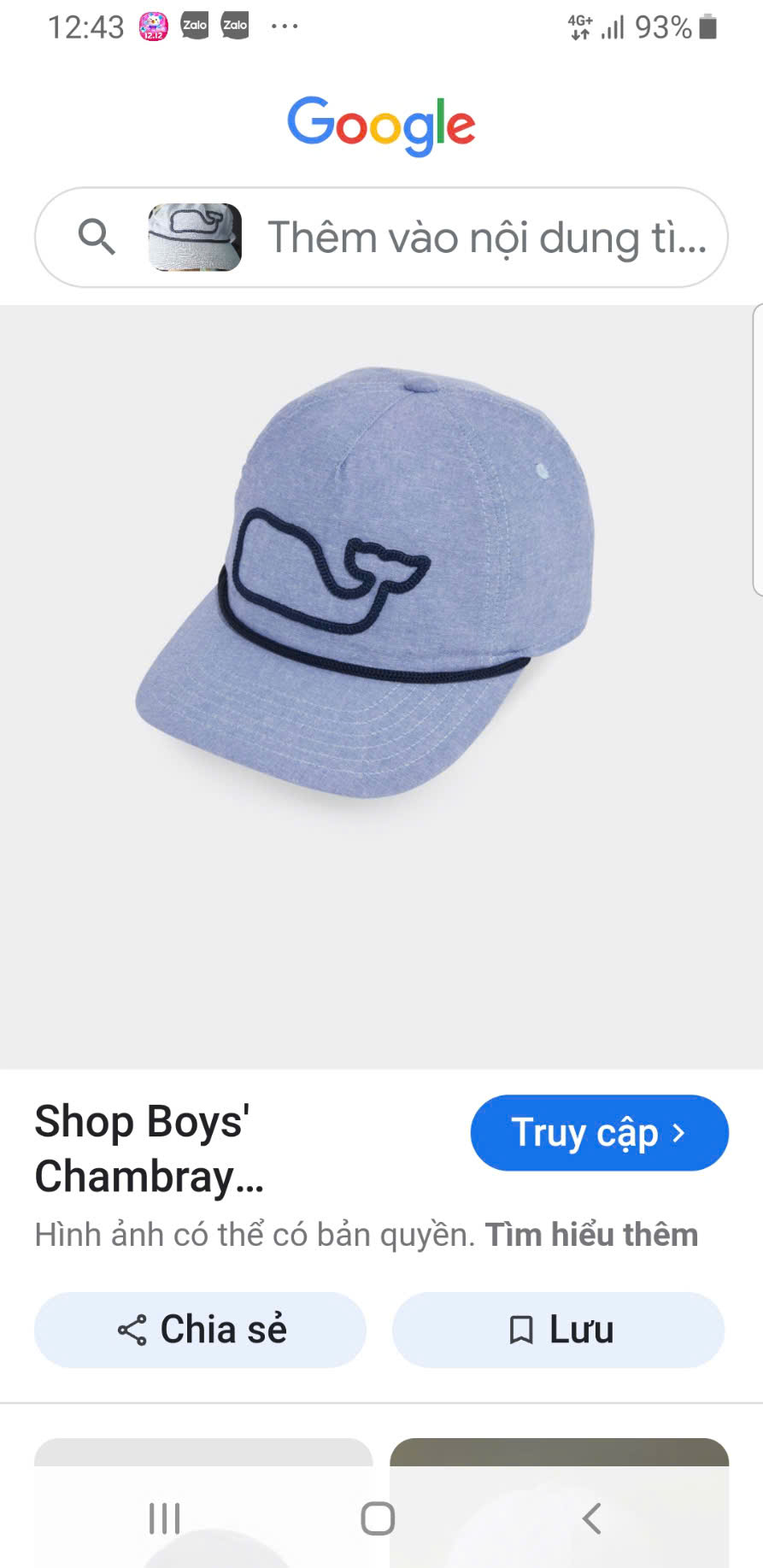Tap the search field 'Thêm vào nội dung tì...'
The image size is (763, 1568).
(487, 238)
